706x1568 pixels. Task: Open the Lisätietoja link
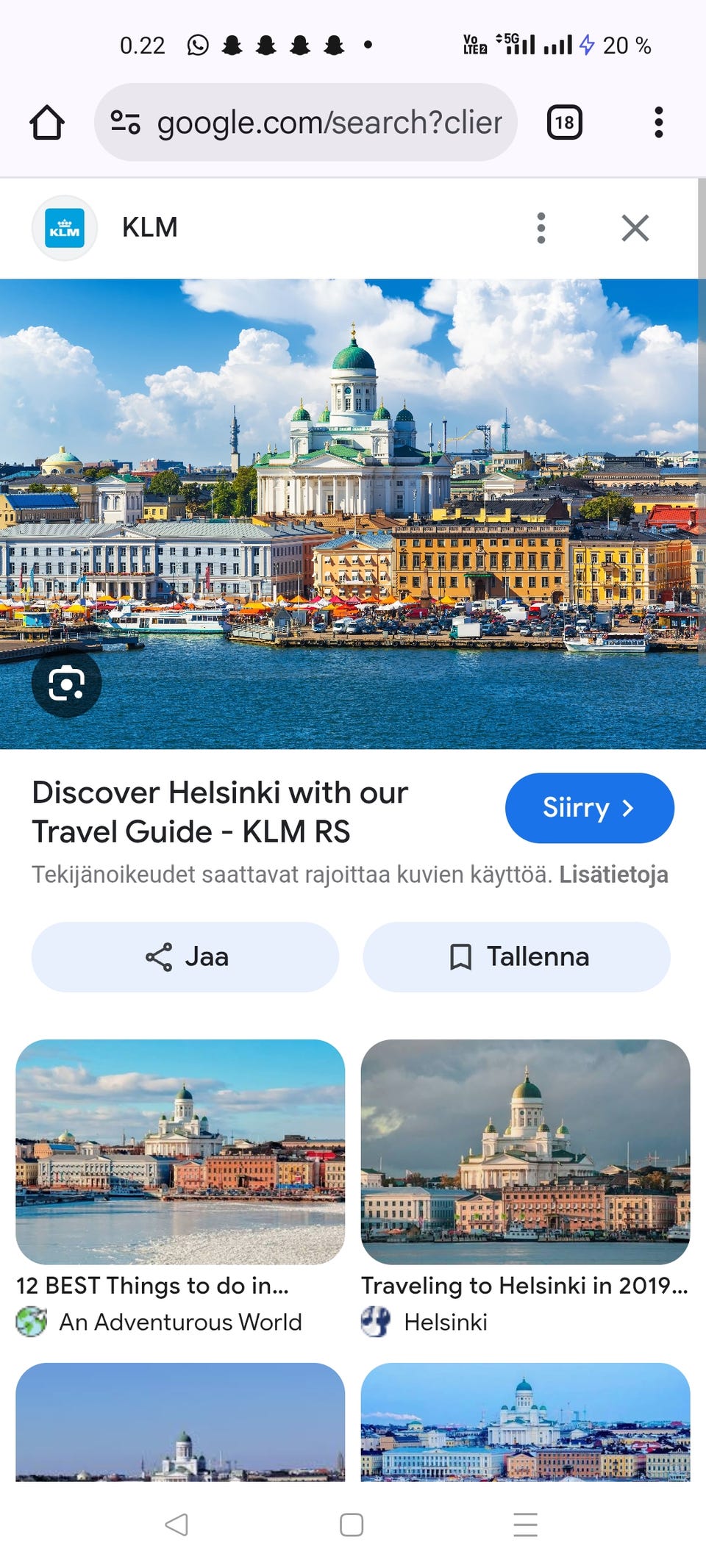pos(613,875)
